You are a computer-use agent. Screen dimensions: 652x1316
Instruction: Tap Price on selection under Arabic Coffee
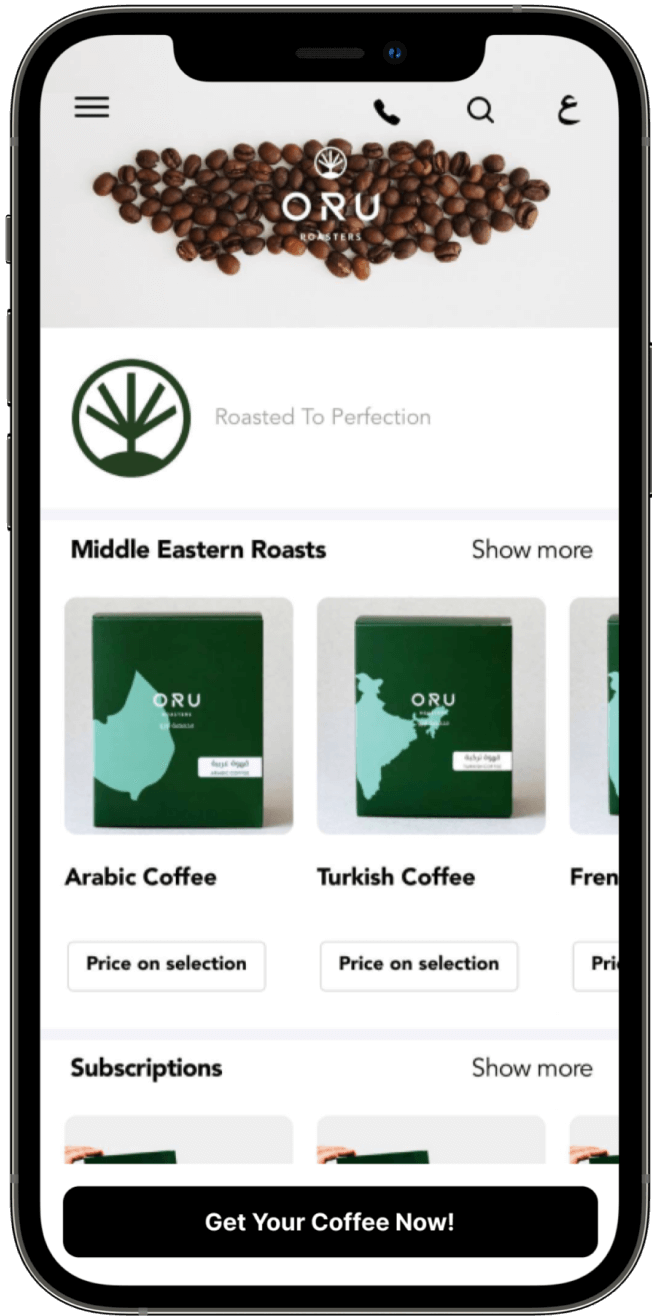[x=166, y=965]
